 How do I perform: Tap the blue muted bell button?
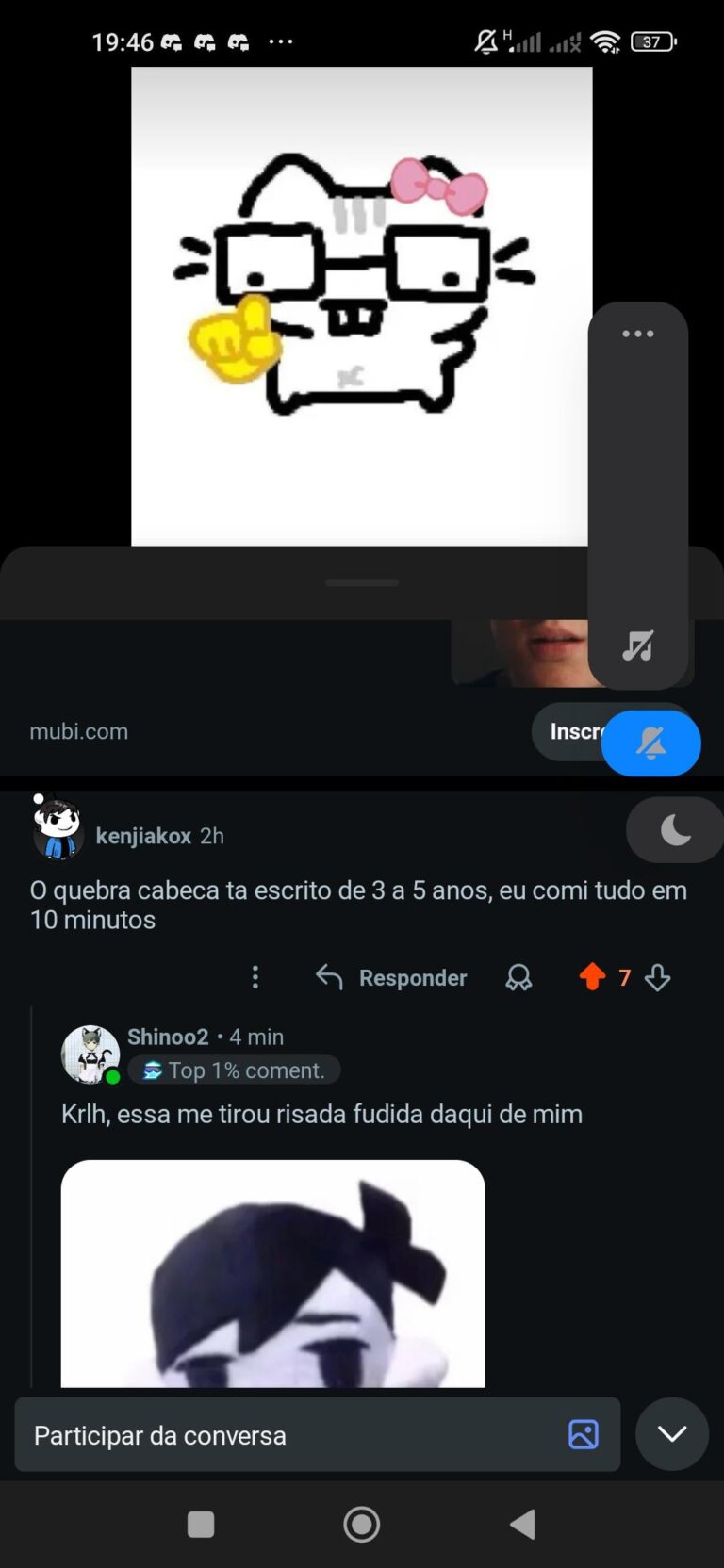(650, 743)
